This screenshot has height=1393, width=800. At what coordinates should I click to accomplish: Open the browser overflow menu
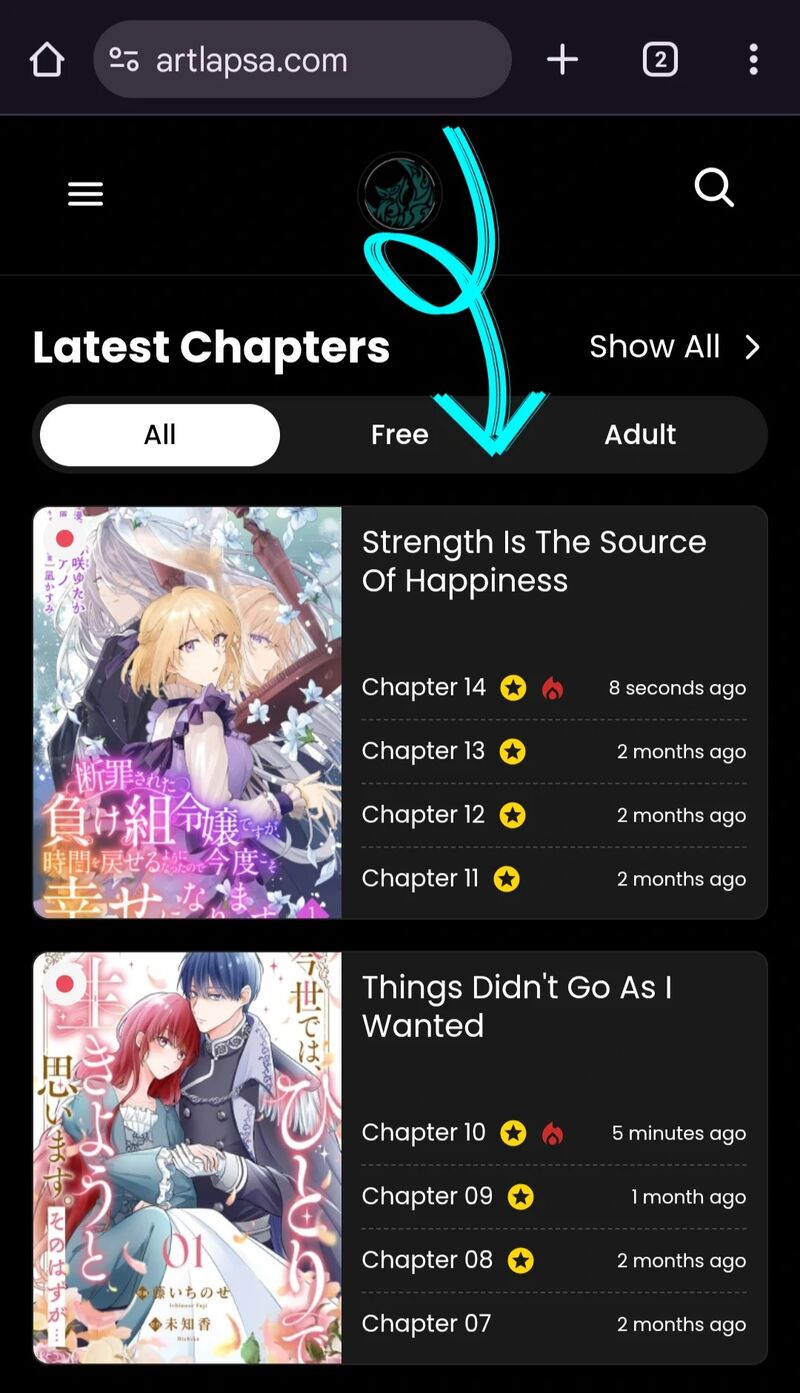point(753,60)
